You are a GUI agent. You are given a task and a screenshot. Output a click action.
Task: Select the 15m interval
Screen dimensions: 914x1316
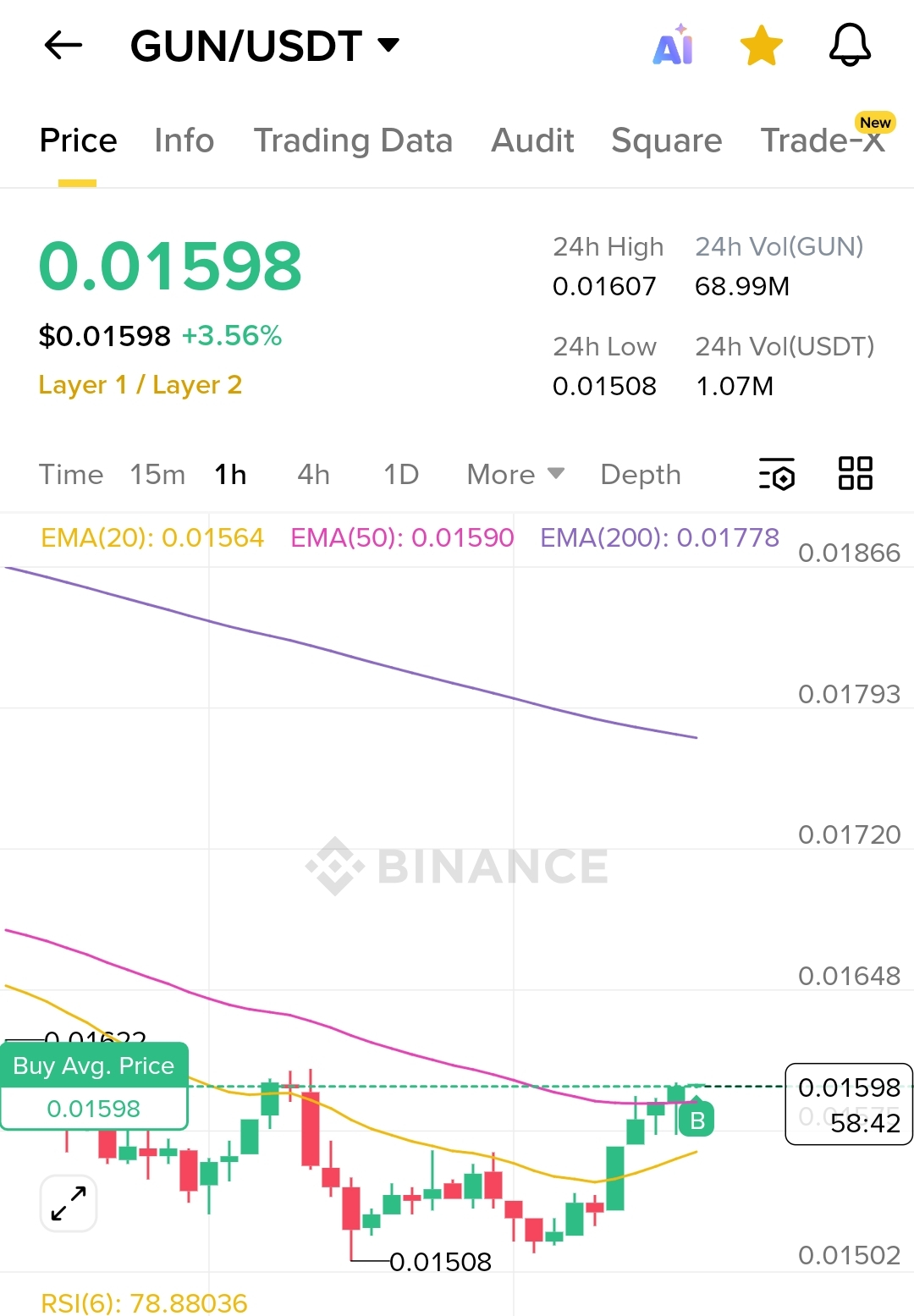click(157, 475)
